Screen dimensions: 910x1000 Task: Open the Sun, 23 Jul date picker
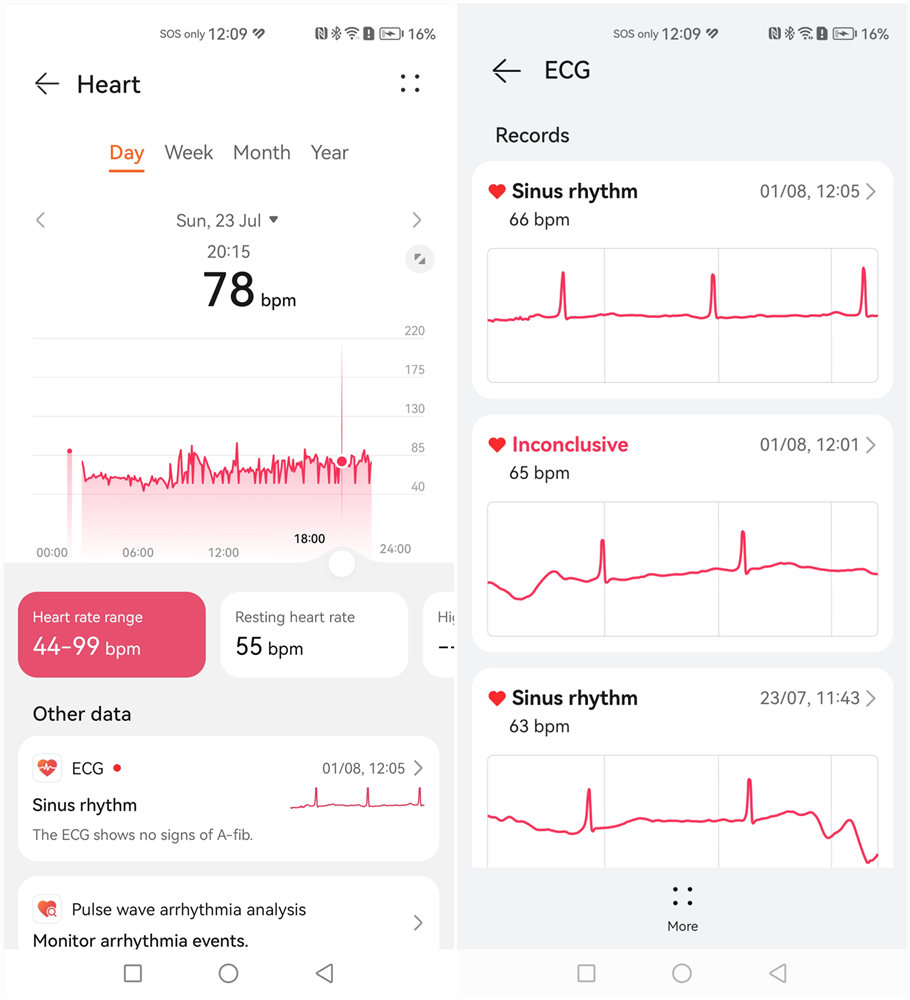coord(227,221)
